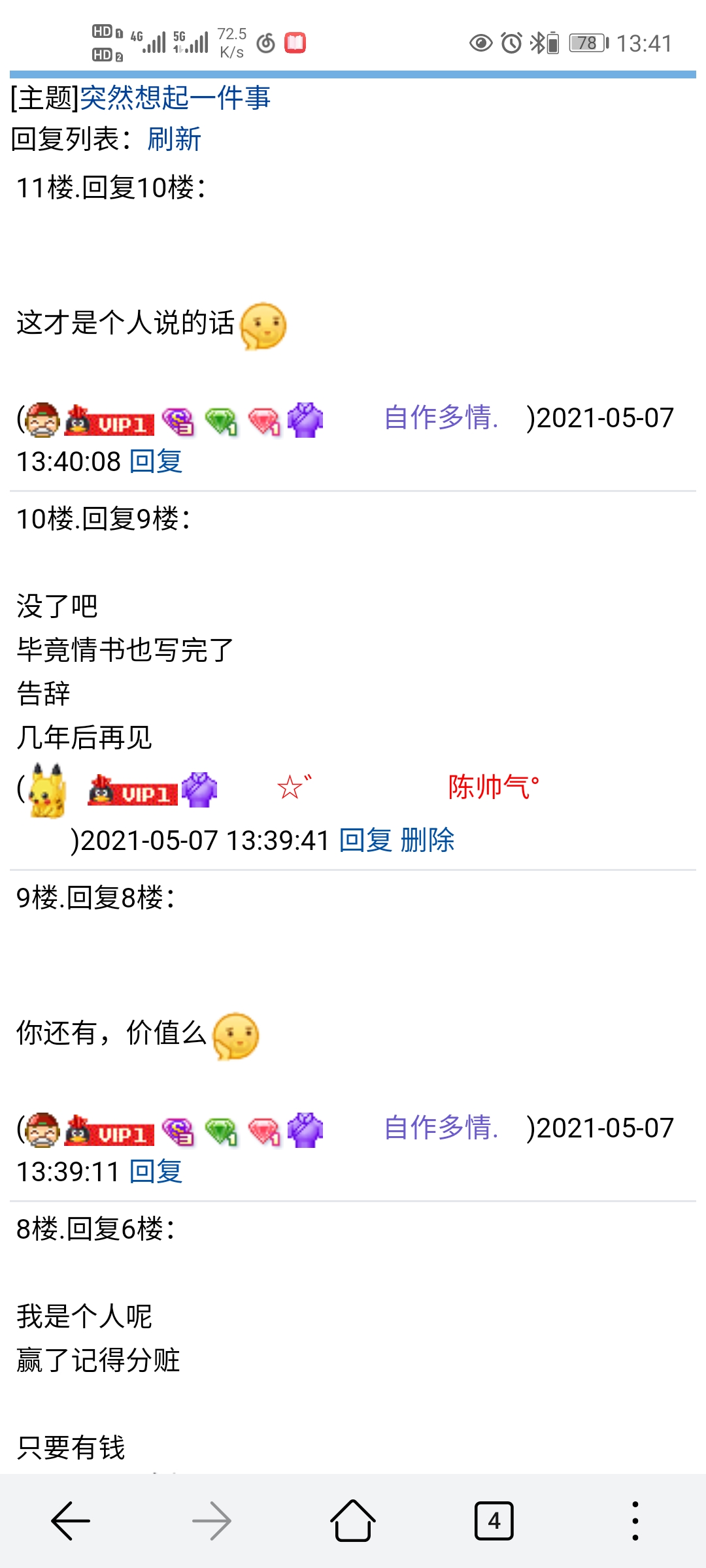
Task: Delete the 10楼 post
Action: point(427,840)
